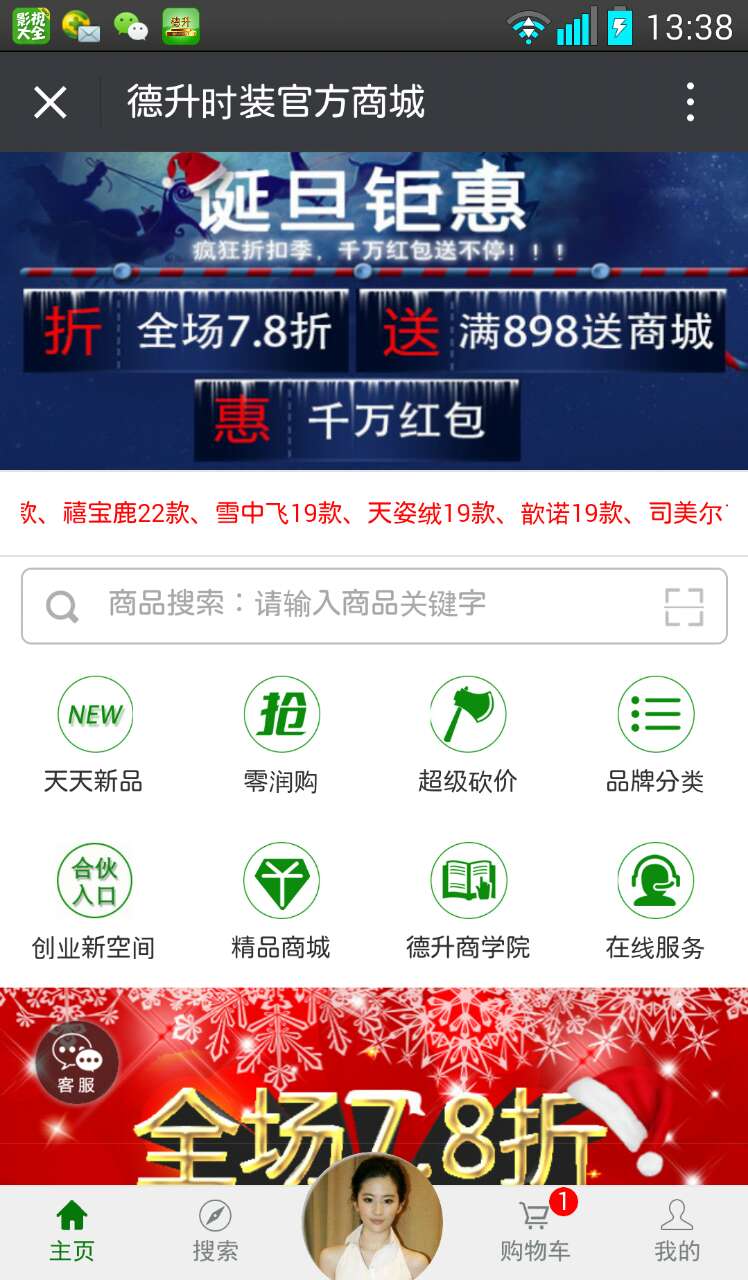748x1280 pixels.
Task: Tap the center portrait button in the bottom bar
Action: [x=373, y=1220]
